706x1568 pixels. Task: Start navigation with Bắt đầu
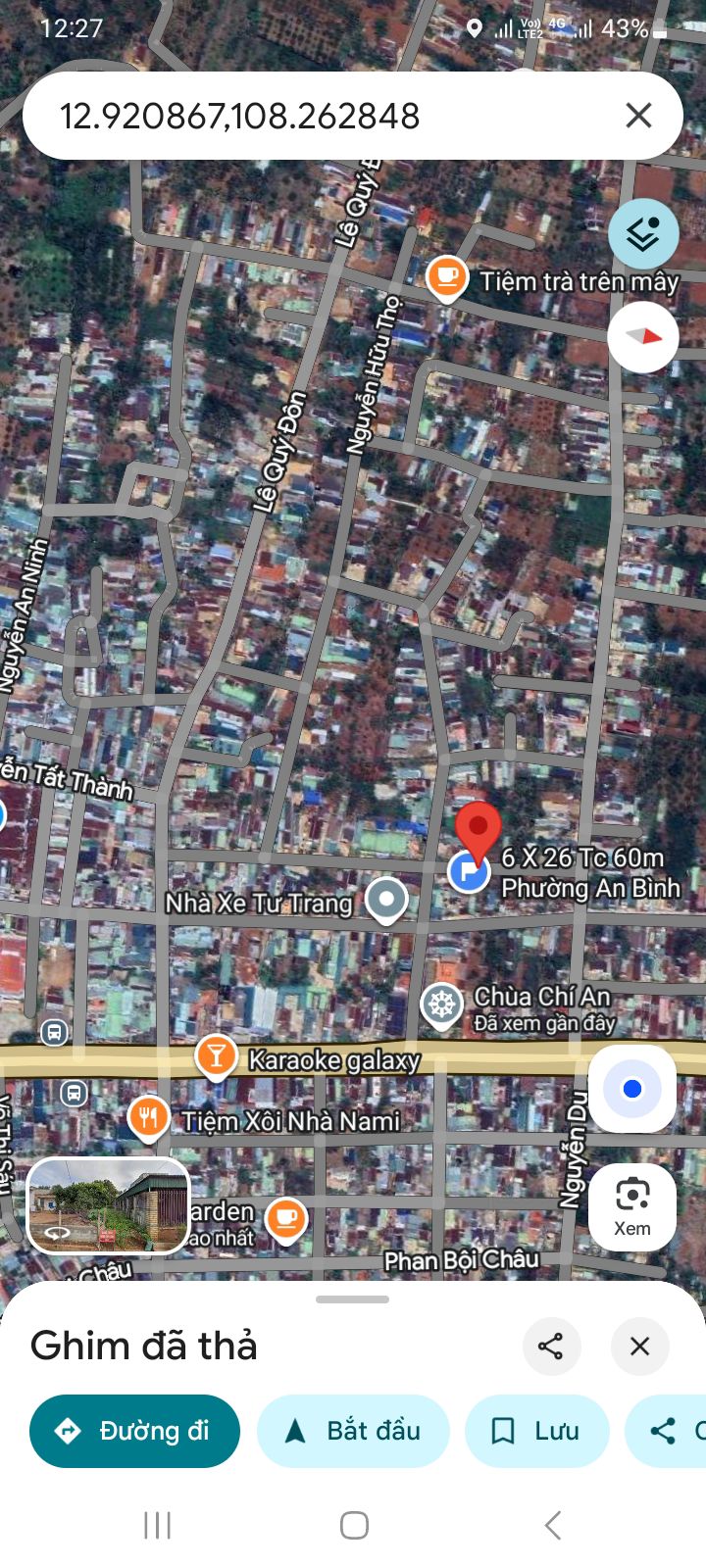353,1431
